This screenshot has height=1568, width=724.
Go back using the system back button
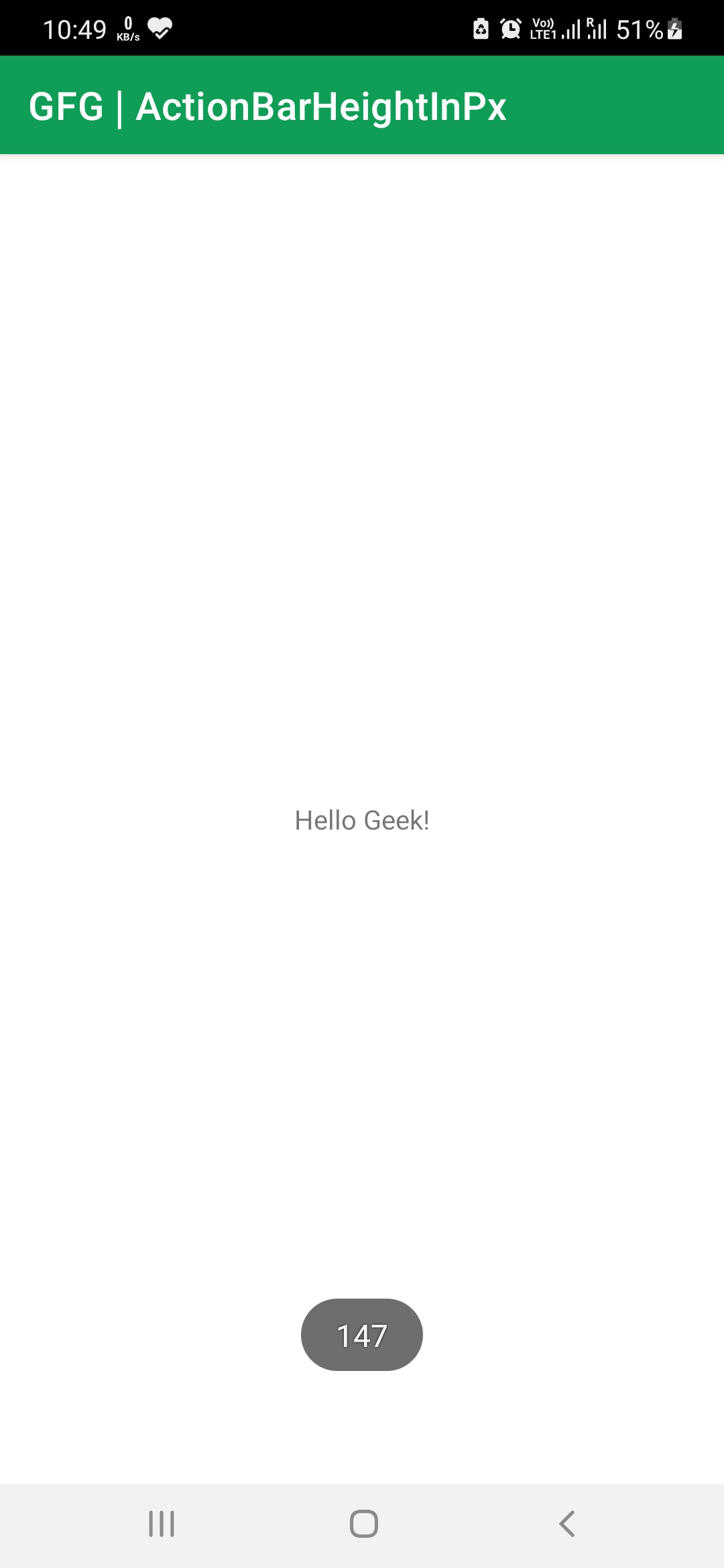567,1524
